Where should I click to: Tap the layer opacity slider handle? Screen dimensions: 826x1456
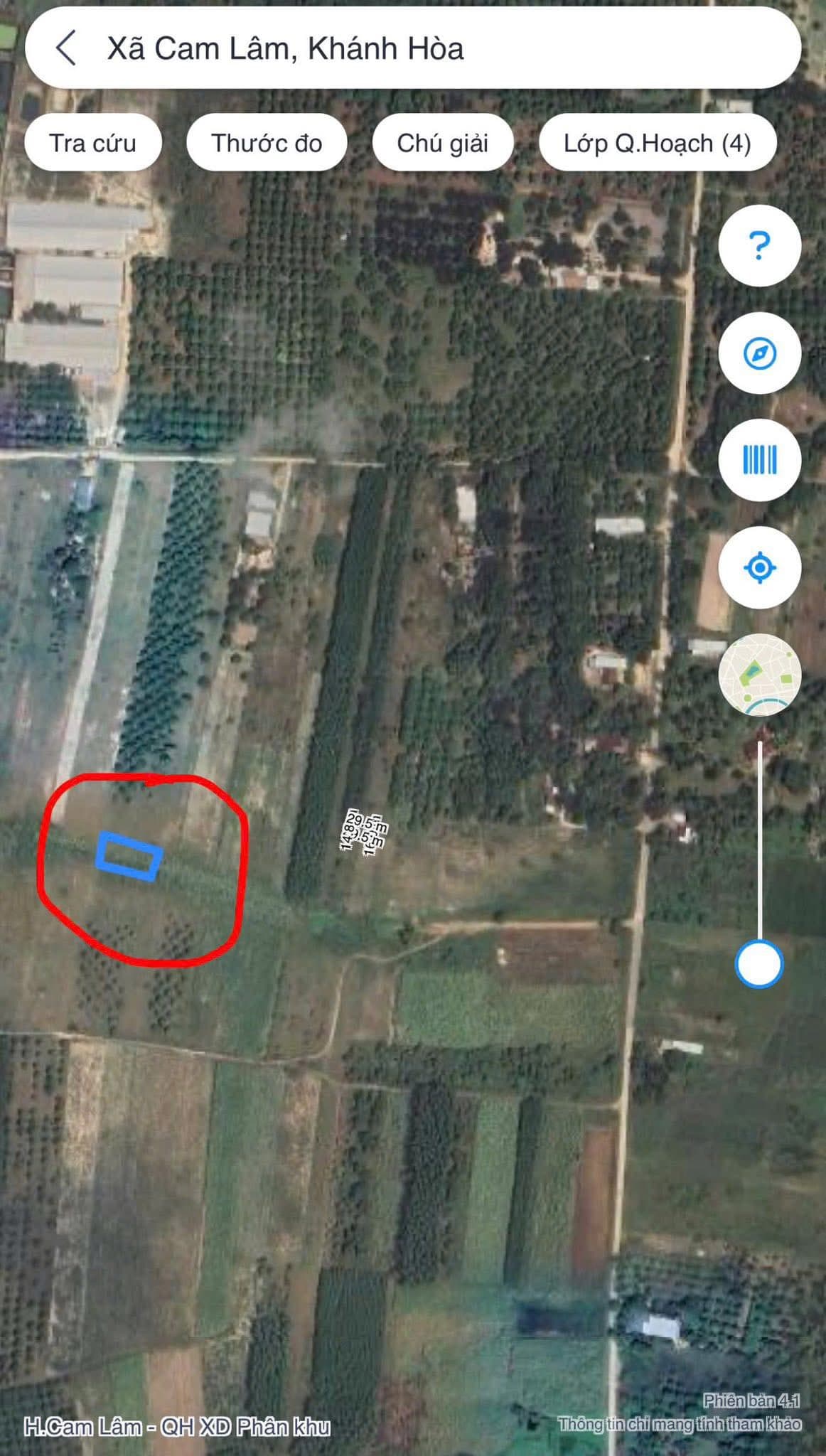759,963
